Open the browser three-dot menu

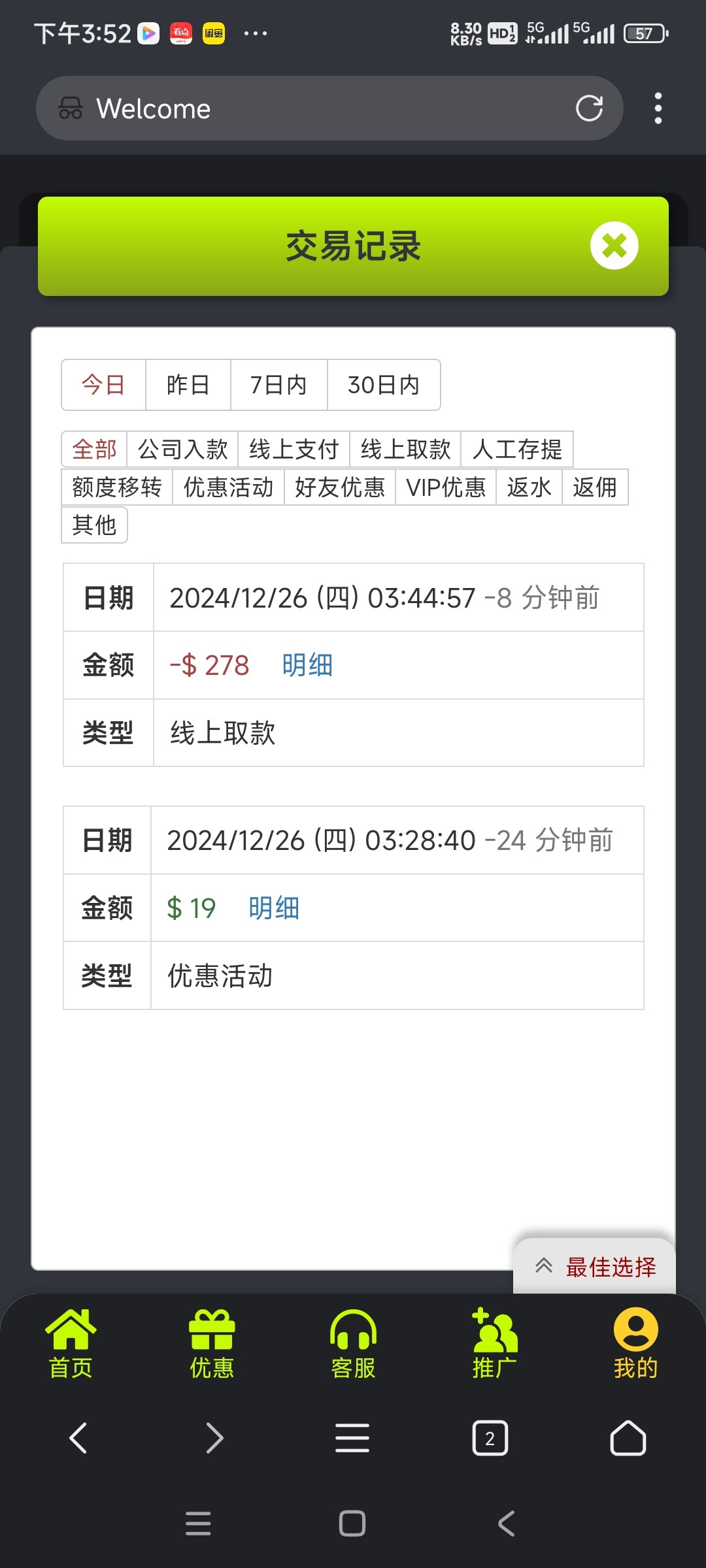(658, 108)
